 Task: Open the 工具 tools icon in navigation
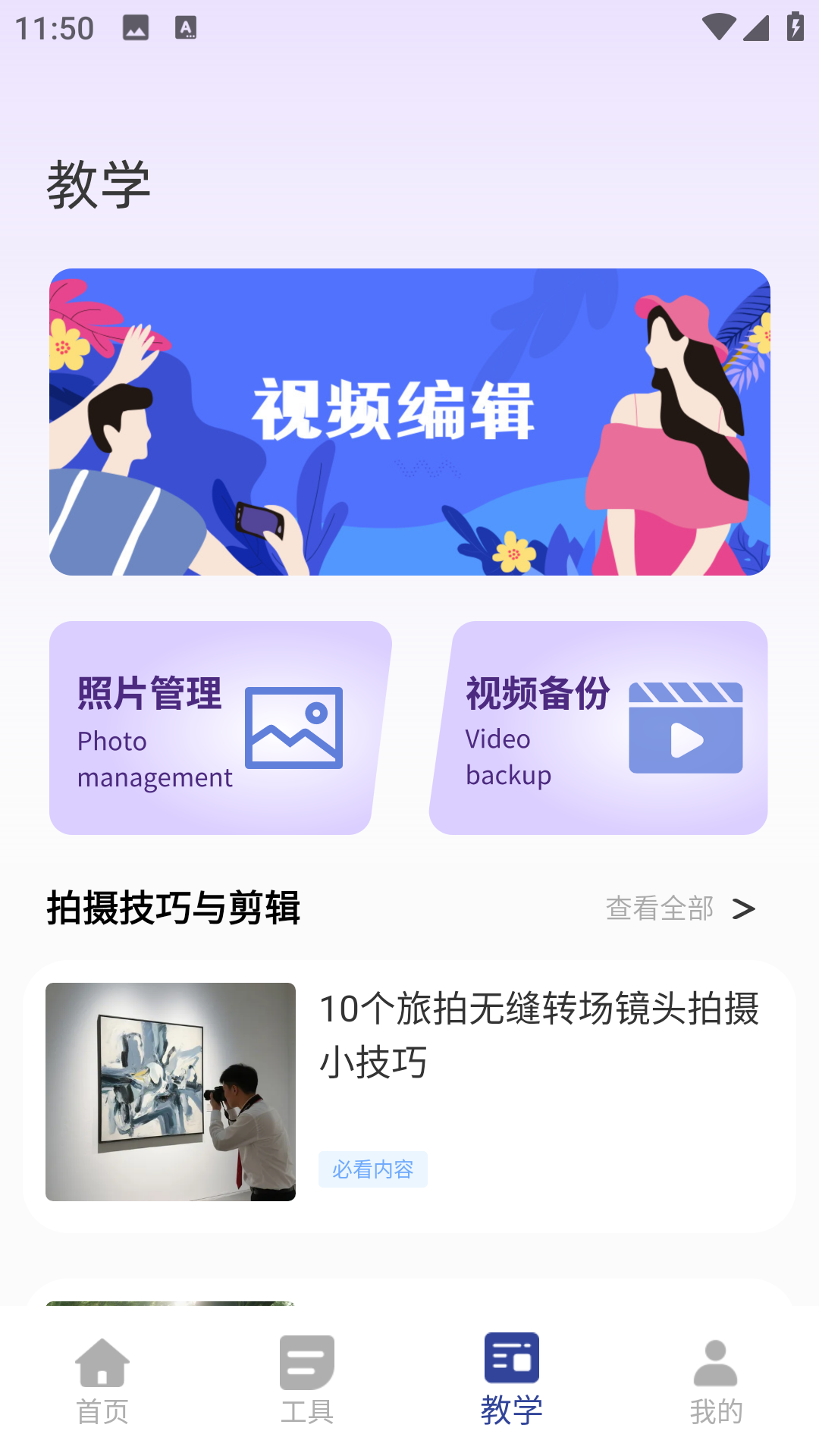[x=307, y=1361]
